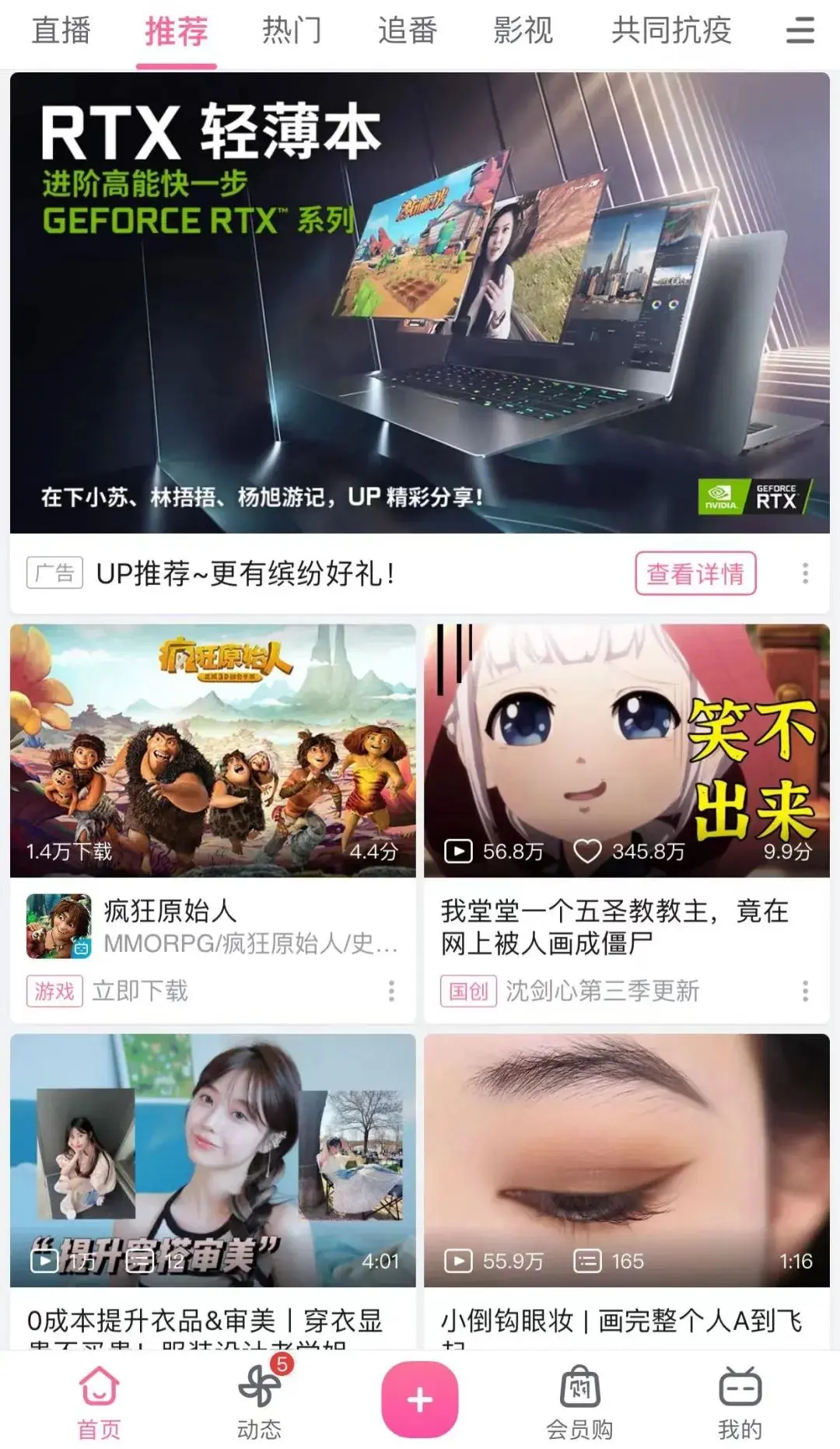Switch to the 直播 tab
The image size is (840, 1449).
[x=61, y=31]
